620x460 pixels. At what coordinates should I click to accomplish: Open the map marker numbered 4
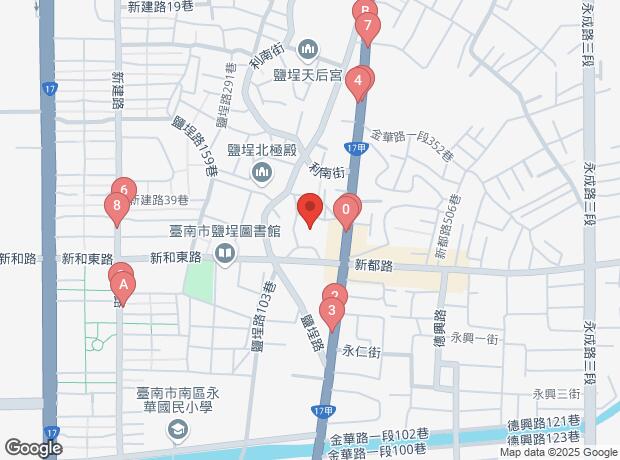358,82
